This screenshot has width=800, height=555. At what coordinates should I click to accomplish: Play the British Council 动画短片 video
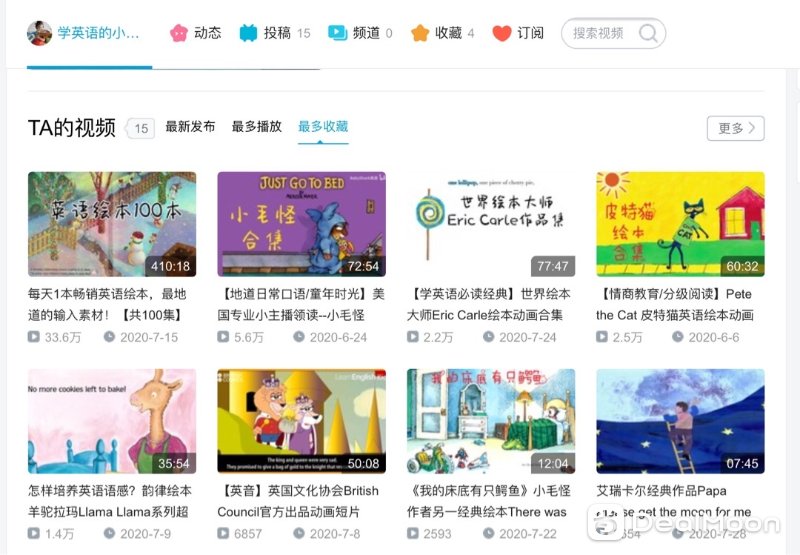click(x=301, y=421)
